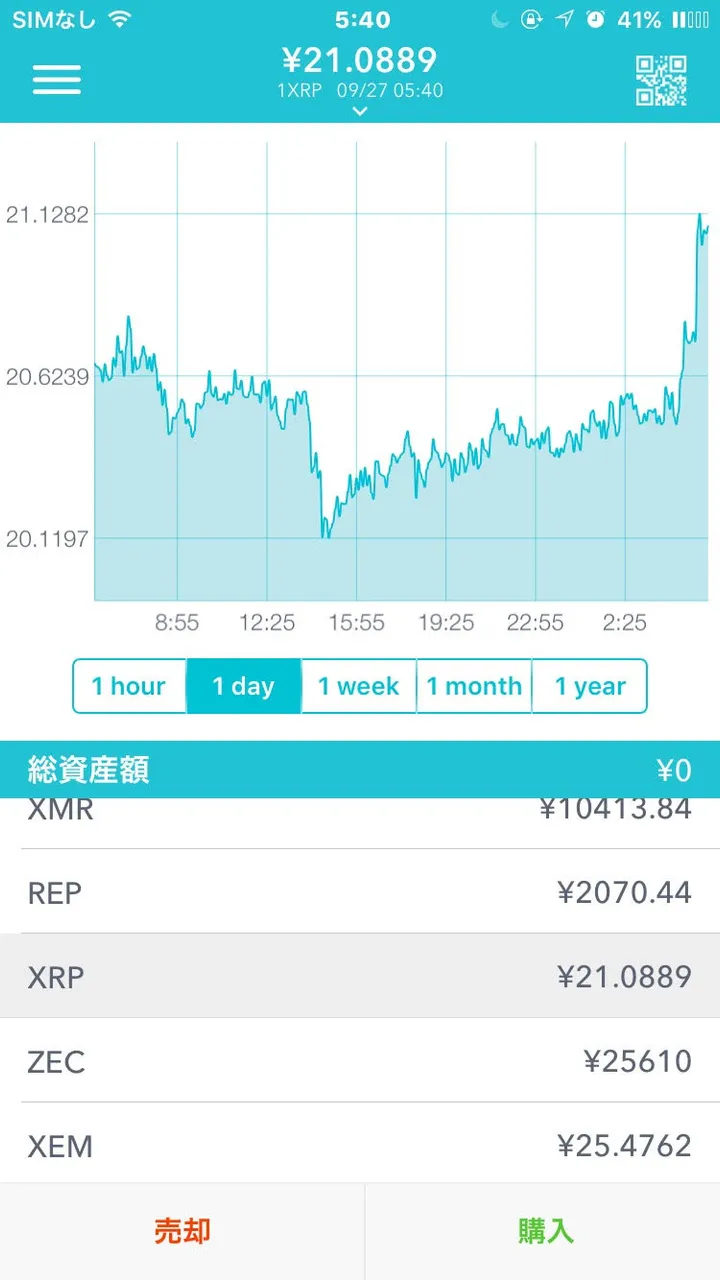Select XMR in the coin list
The height and width of the screenshot is (1280, 720).
coord(360,823)
